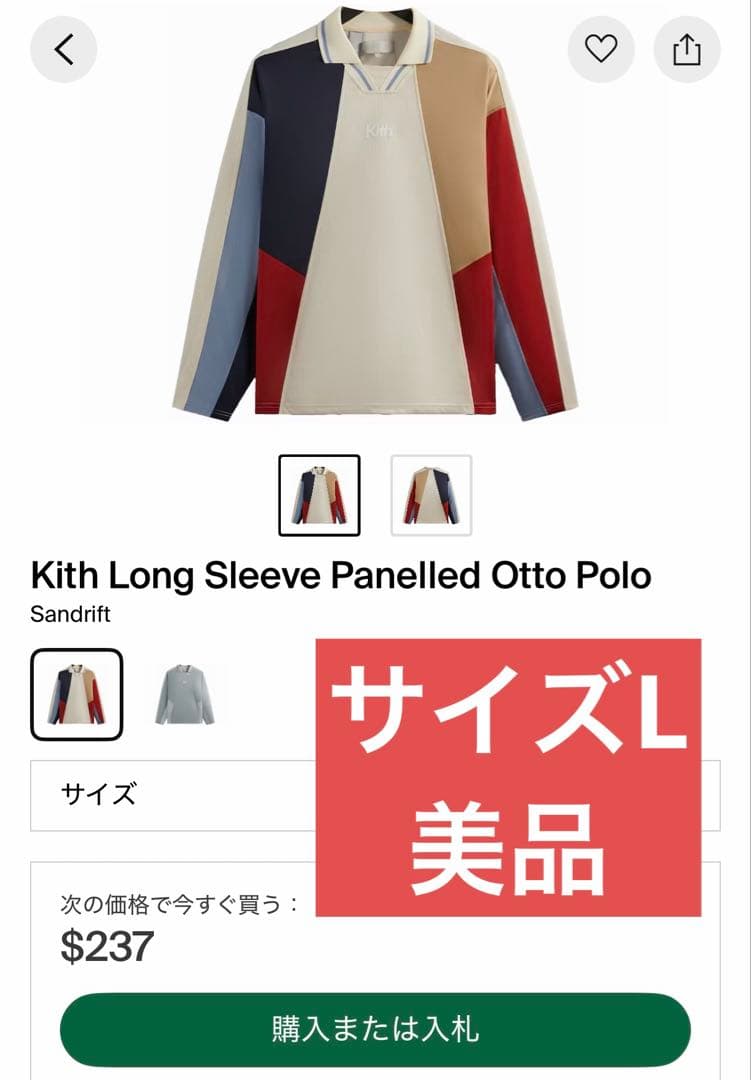
Task: Show the first front-view product photo
Action: [x=319, y=495]
